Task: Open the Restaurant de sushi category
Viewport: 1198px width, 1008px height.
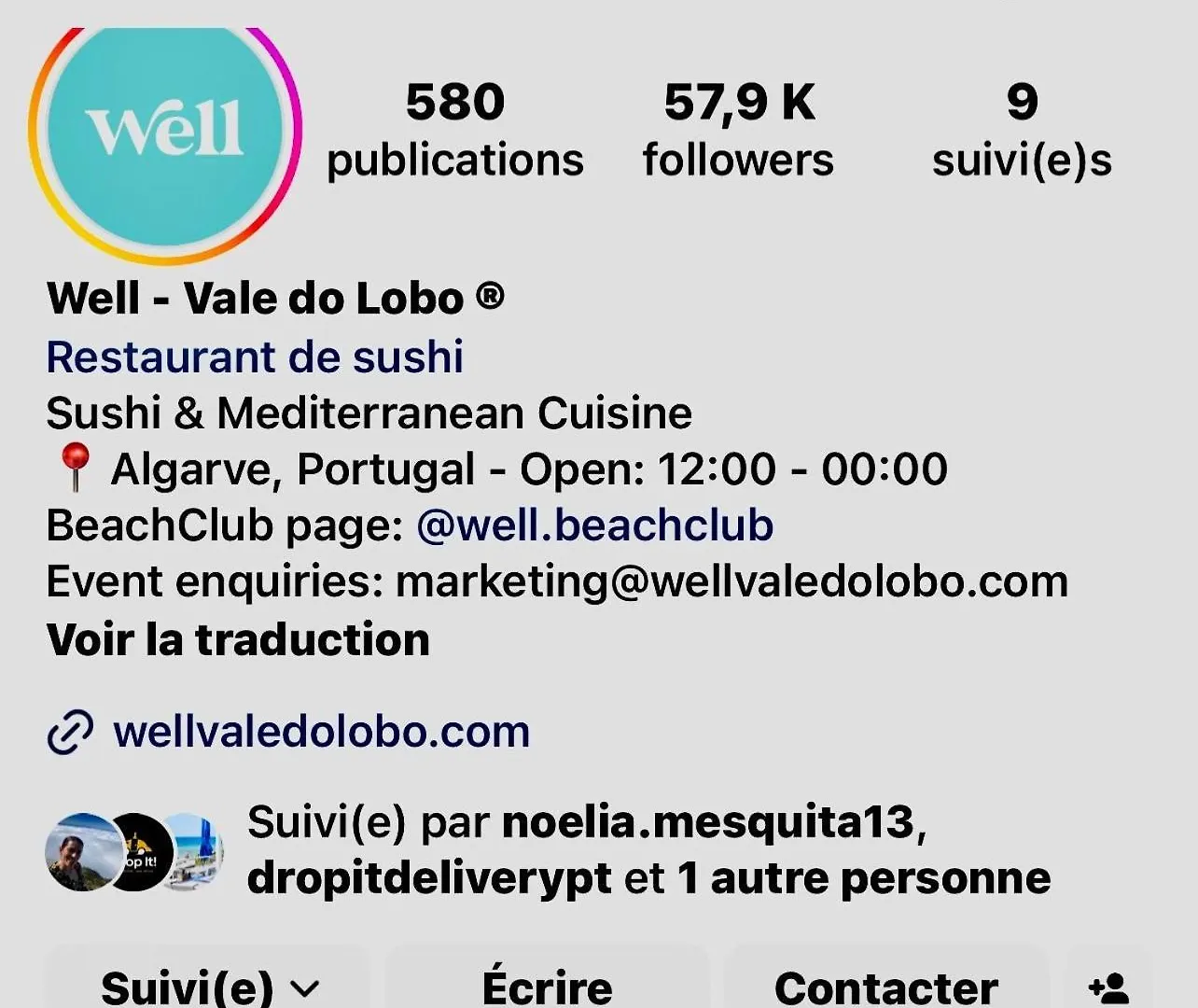Action: coord(255,357)
